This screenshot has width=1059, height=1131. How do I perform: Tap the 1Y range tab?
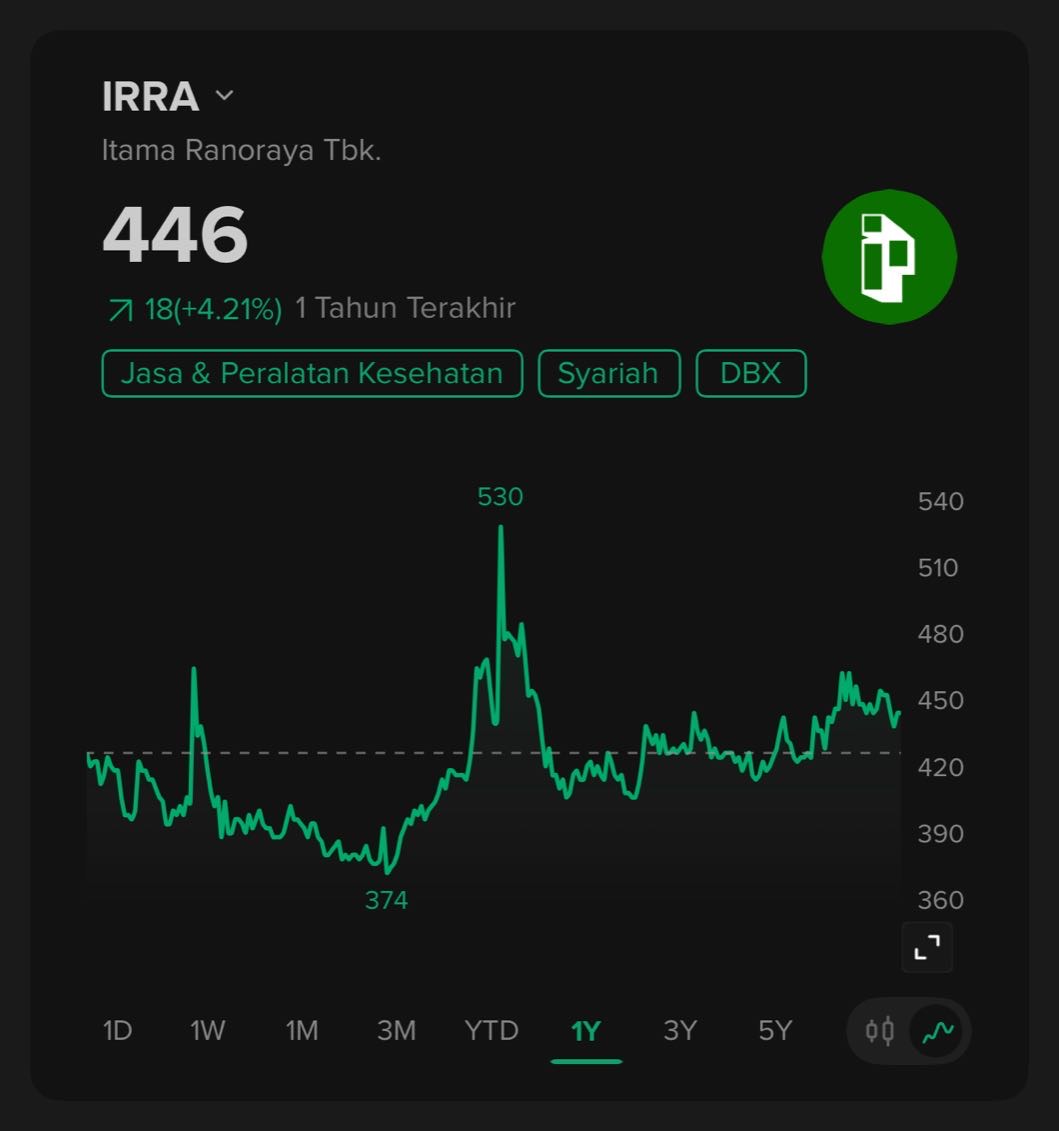coord(586,1030)
